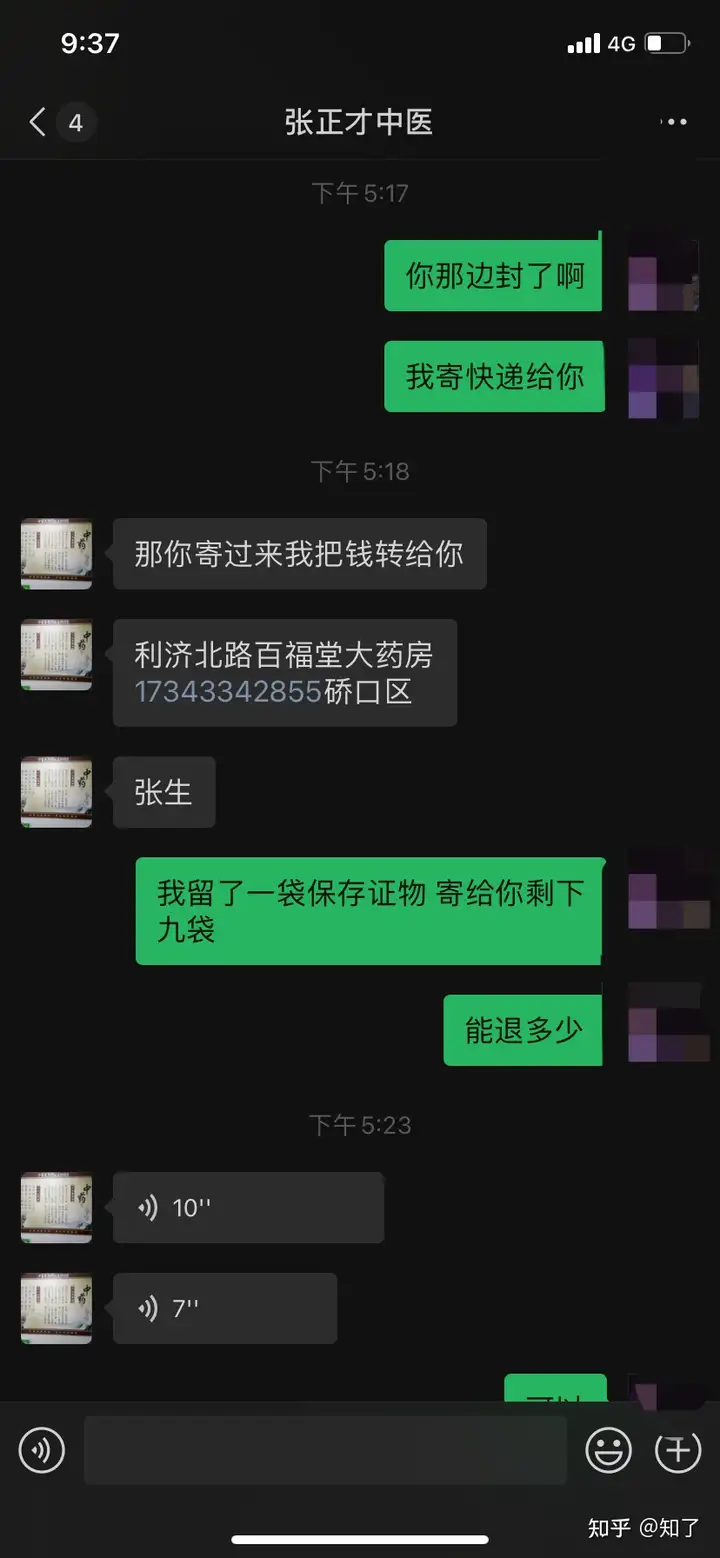Open my avatar beside 能退多少

tap(663, 1030)
